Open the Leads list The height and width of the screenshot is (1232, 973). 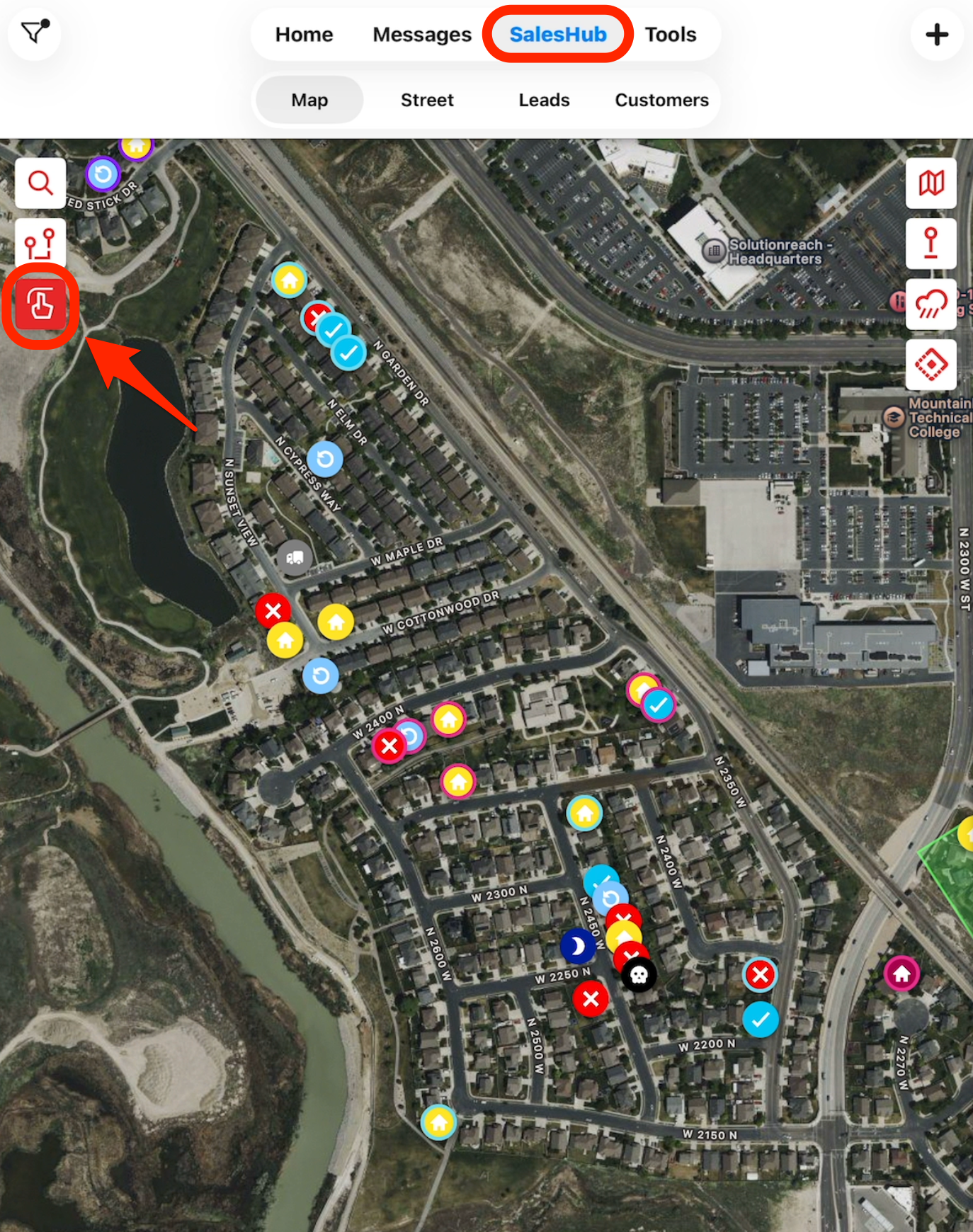click(x=544, y=100)
